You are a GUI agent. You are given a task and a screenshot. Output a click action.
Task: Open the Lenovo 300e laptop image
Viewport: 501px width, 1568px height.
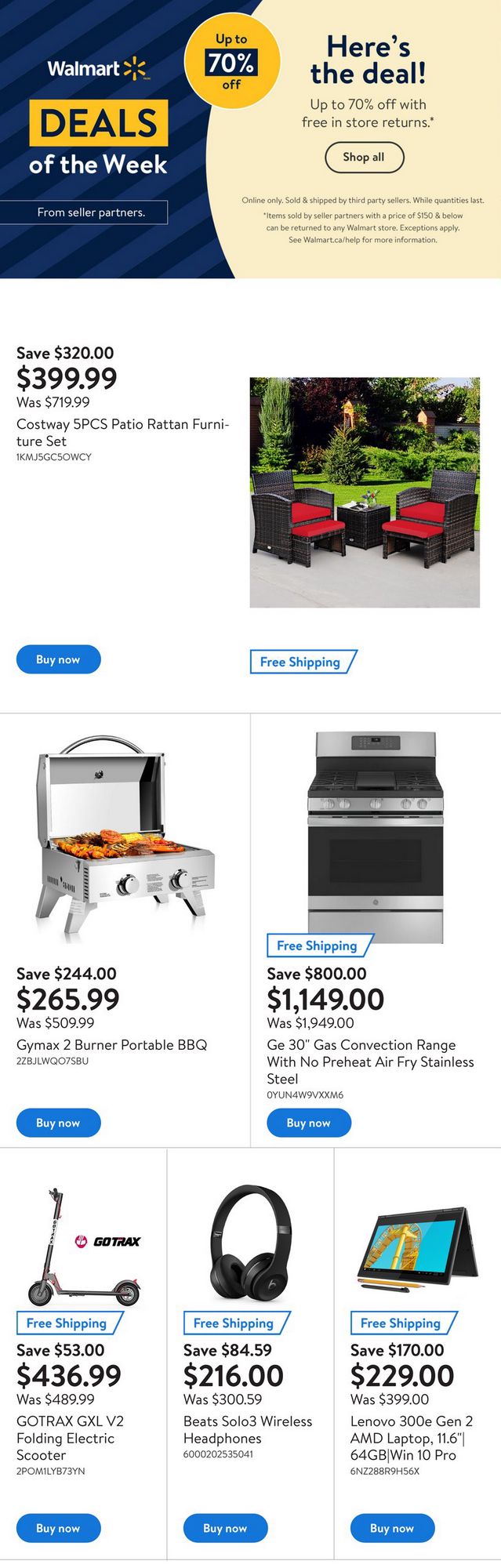(x=417, y=1248)
